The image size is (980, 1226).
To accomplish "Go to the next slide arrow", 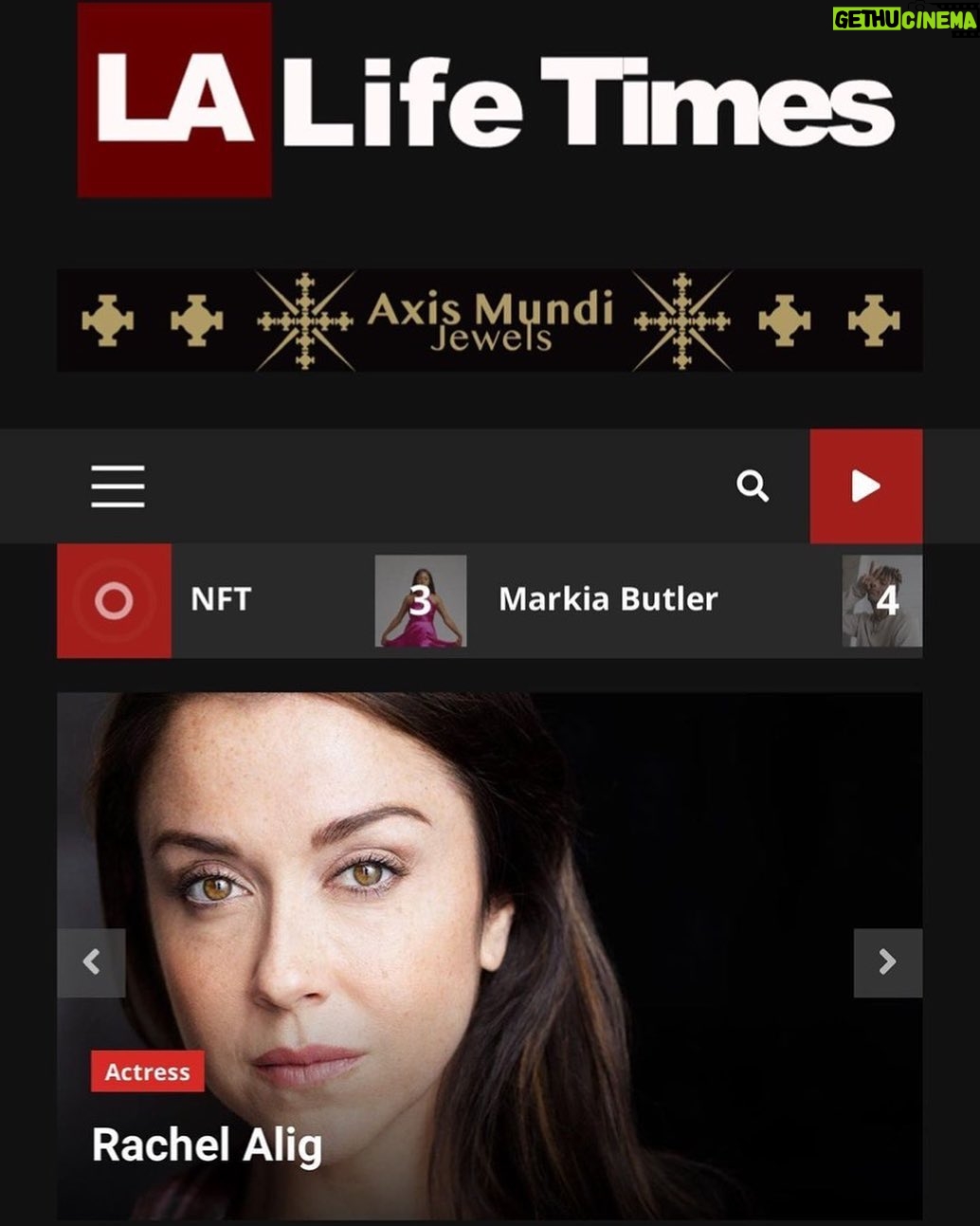I will (x=887, y=962).
